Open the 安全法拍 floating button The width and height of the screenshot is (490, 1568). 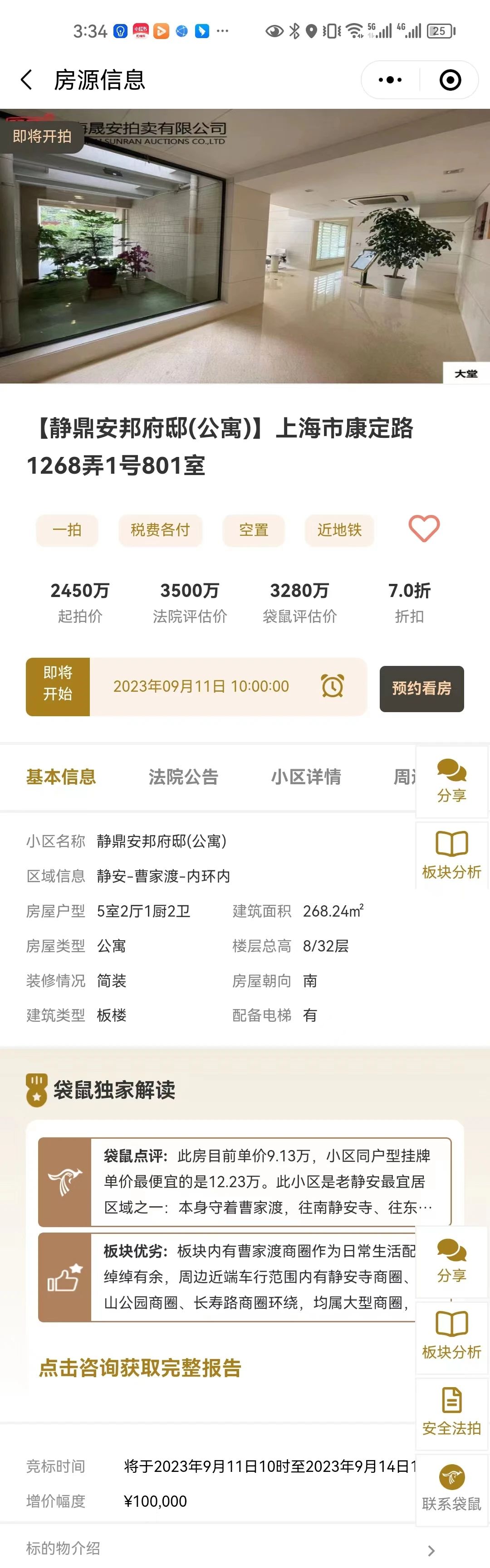pyautogui.click(x=451, y=1412)
